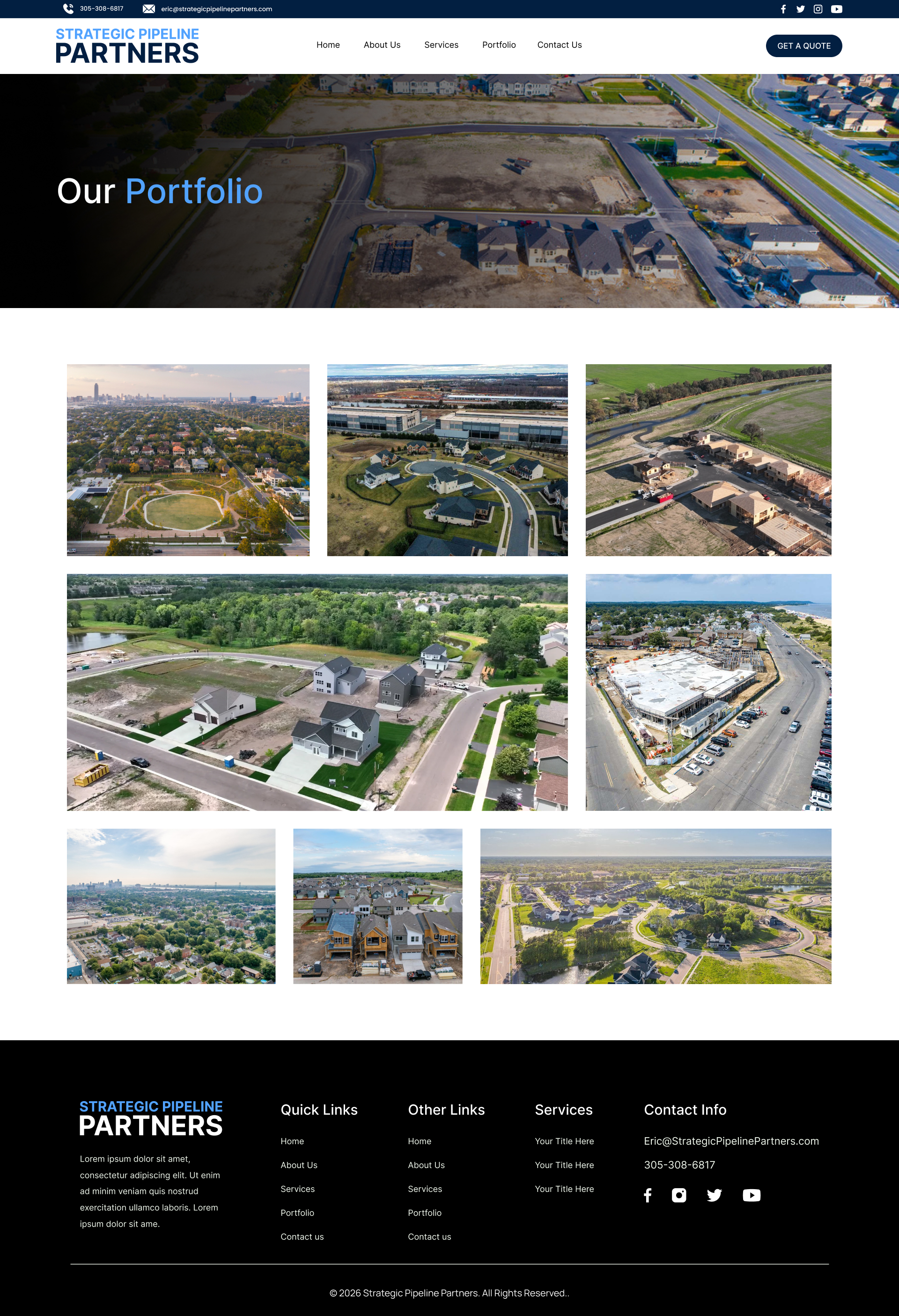
Task: Call 305-308-6817 from the top bar
Action: (x=102, y=9)
